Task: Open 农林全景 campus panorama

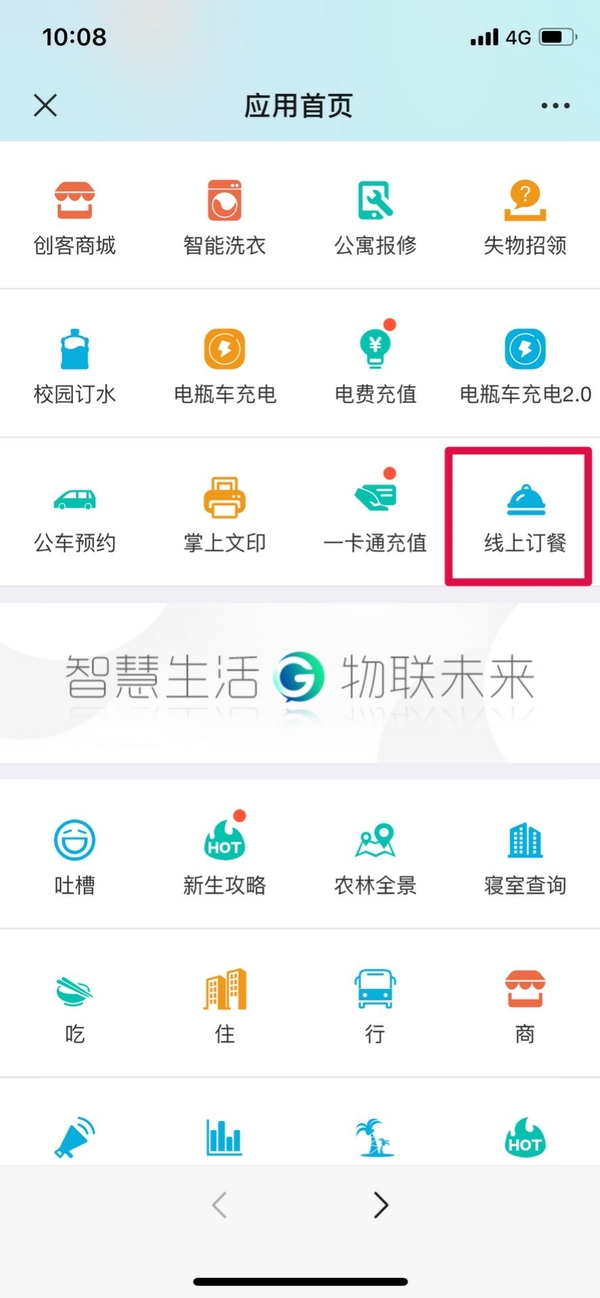Action: click(375, 857)
